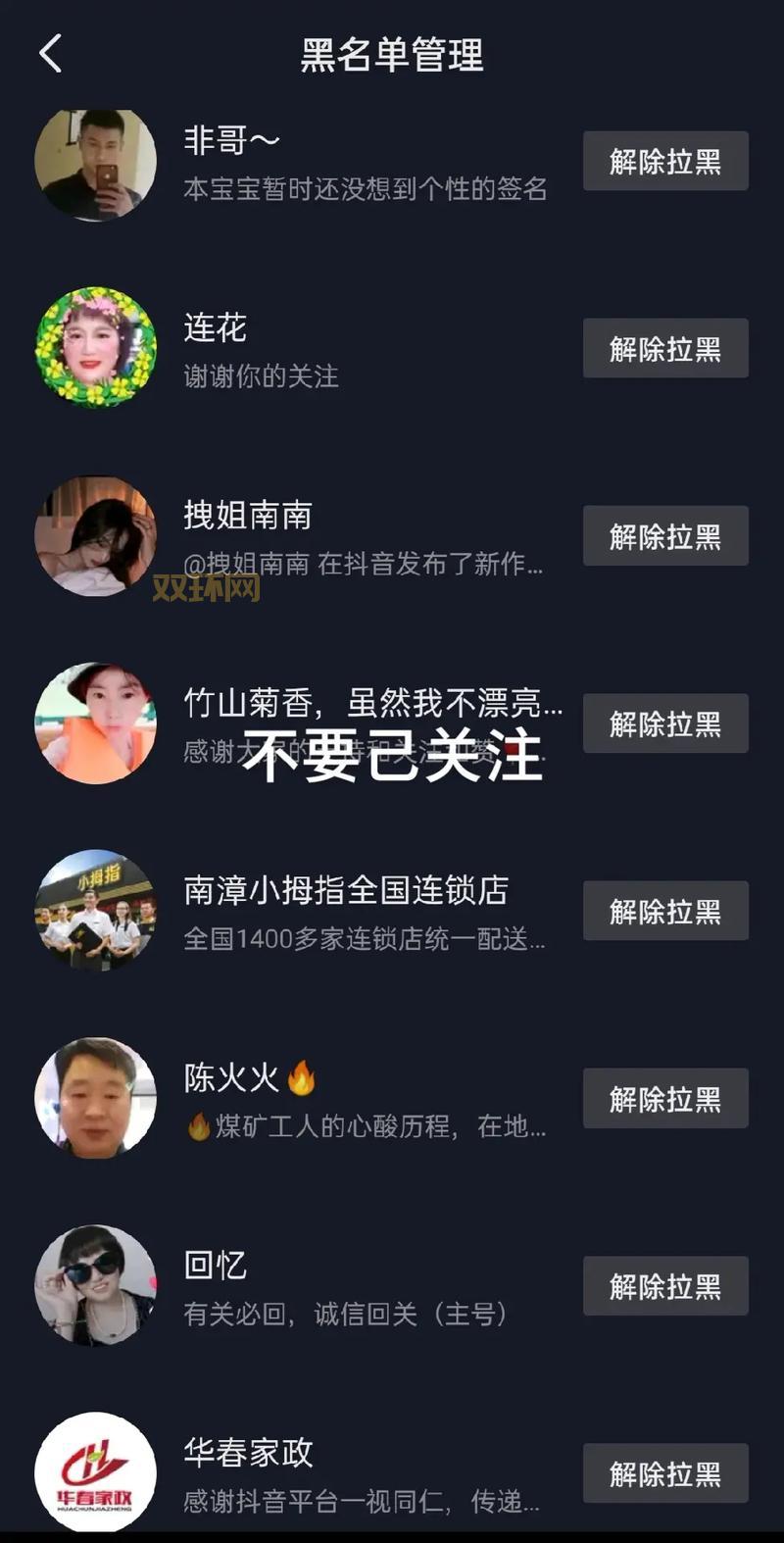784x1543 pixels.
Task: Open 陈火火's profile avatar
Action: (x=95, y=1098)
